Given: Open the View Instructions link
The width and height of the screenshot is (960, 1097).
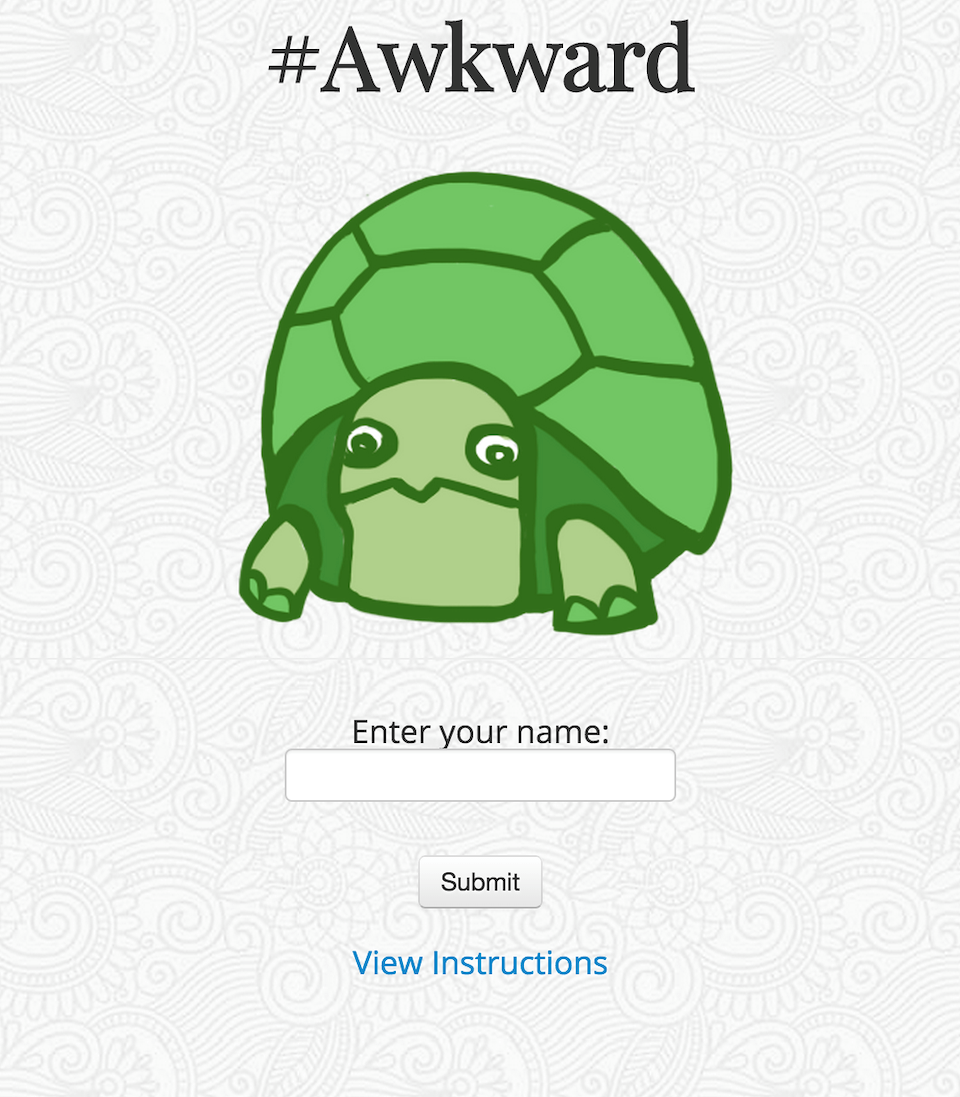Looking at the screenshot, I should (480, 963).
